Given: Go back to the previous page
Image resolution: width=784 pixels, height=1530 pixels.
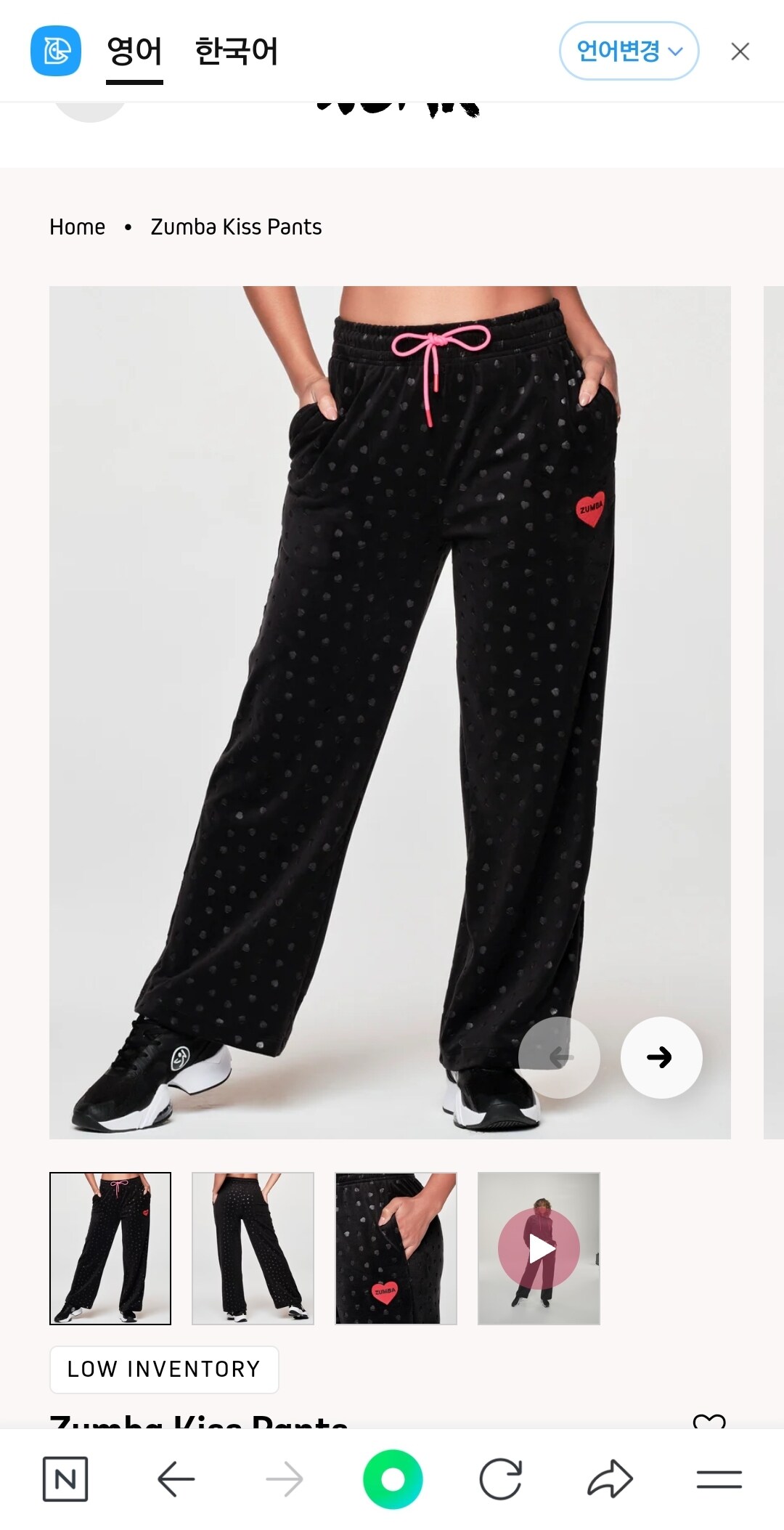Looking at the screenshot, I should pyautogui.click(x=176, y=1479).
